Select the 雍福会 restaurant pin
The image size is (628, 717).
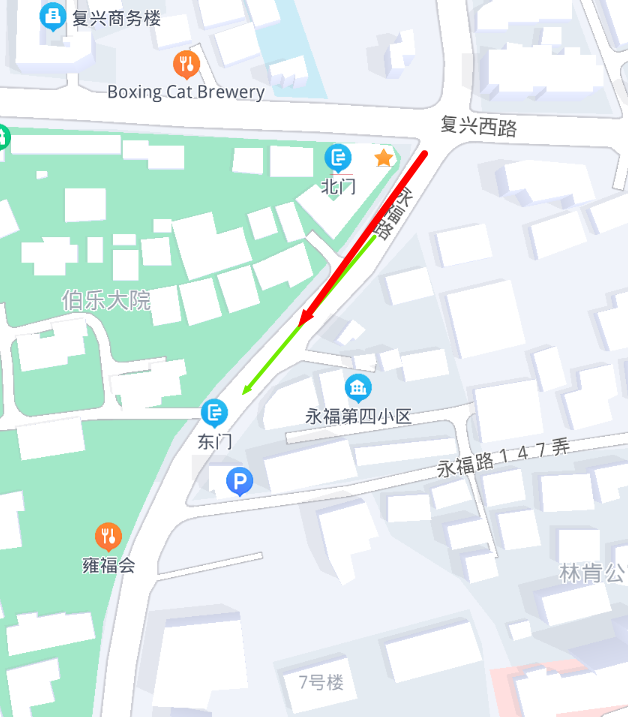(109, 536)
